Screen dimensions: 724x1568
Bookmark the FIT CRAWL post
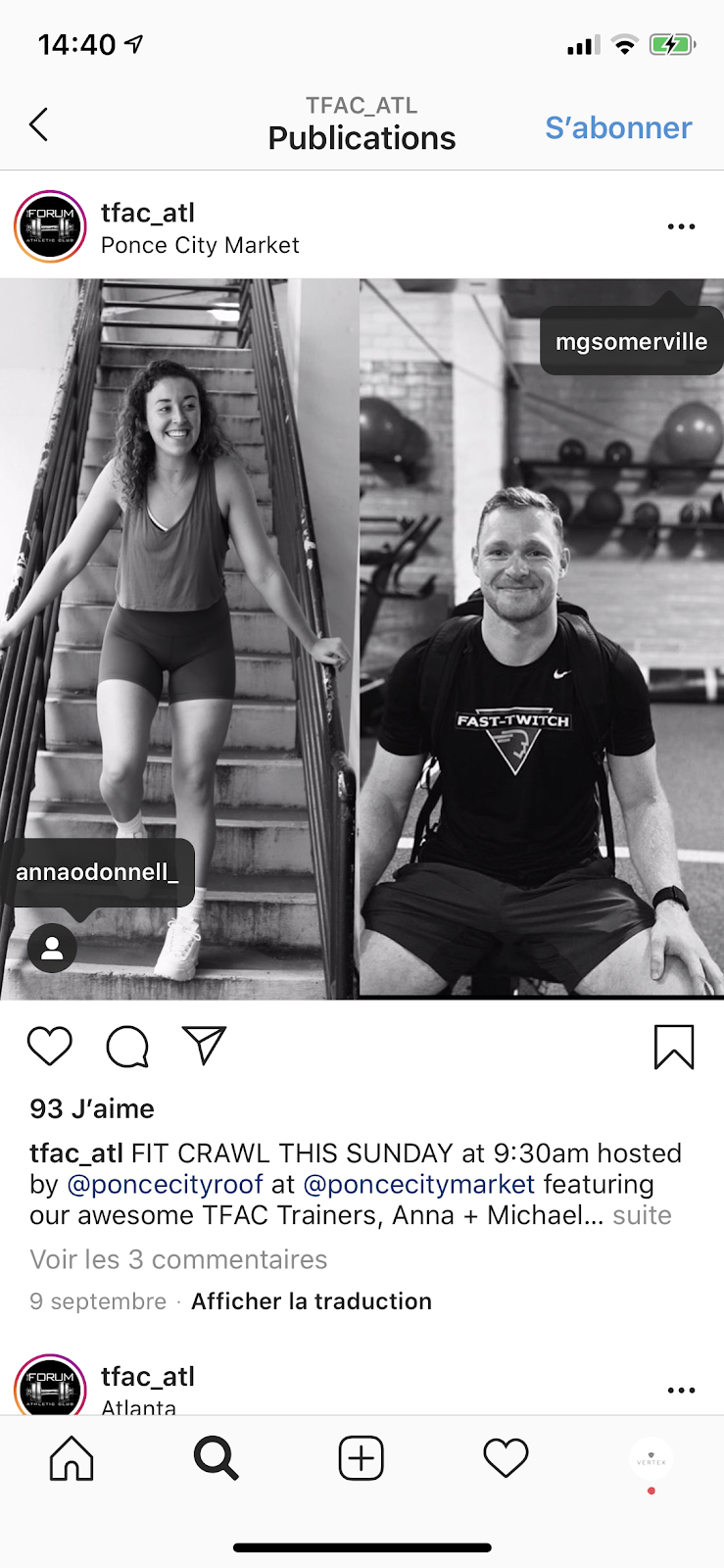pos(674,1046)
